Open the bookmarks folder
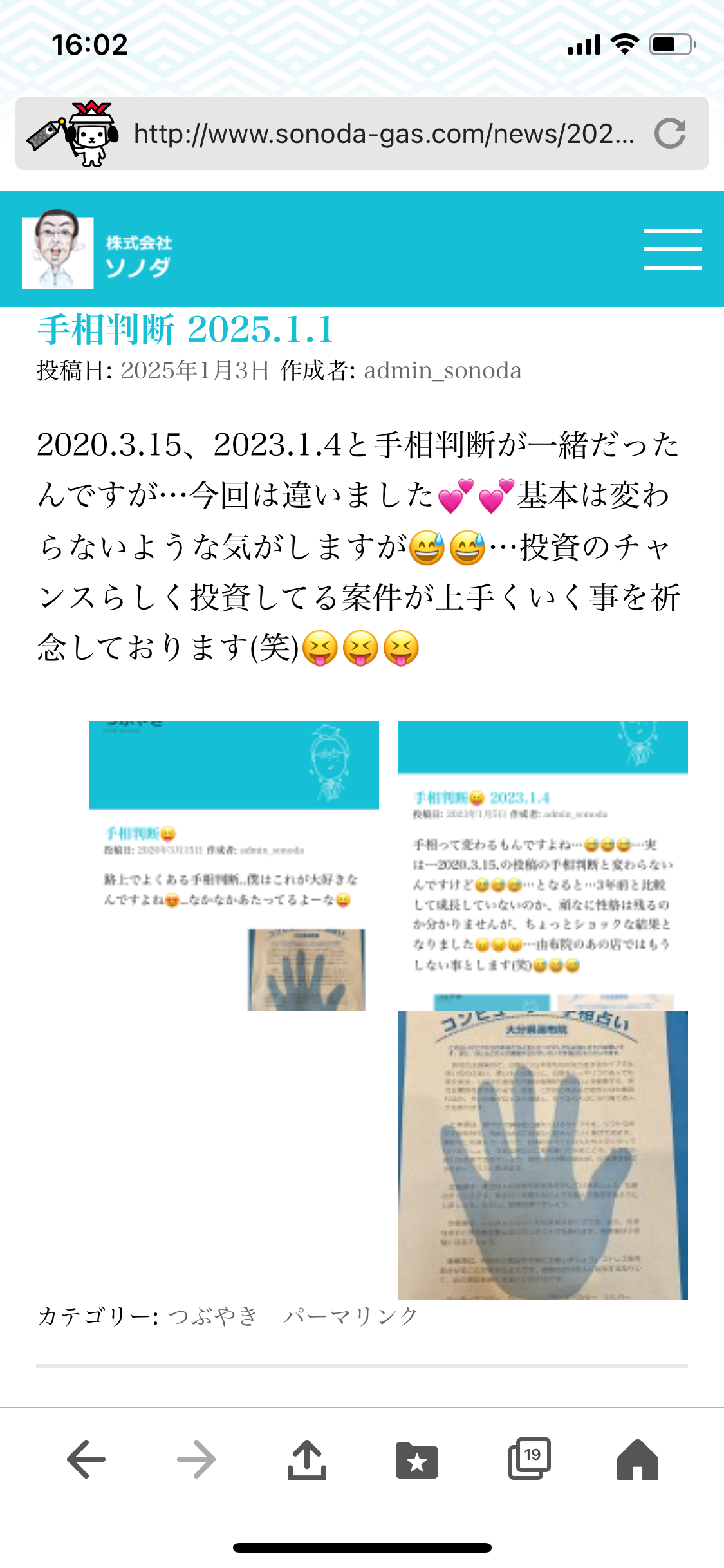Viewport: 724px width, 1568px height. click(417, 1460)
